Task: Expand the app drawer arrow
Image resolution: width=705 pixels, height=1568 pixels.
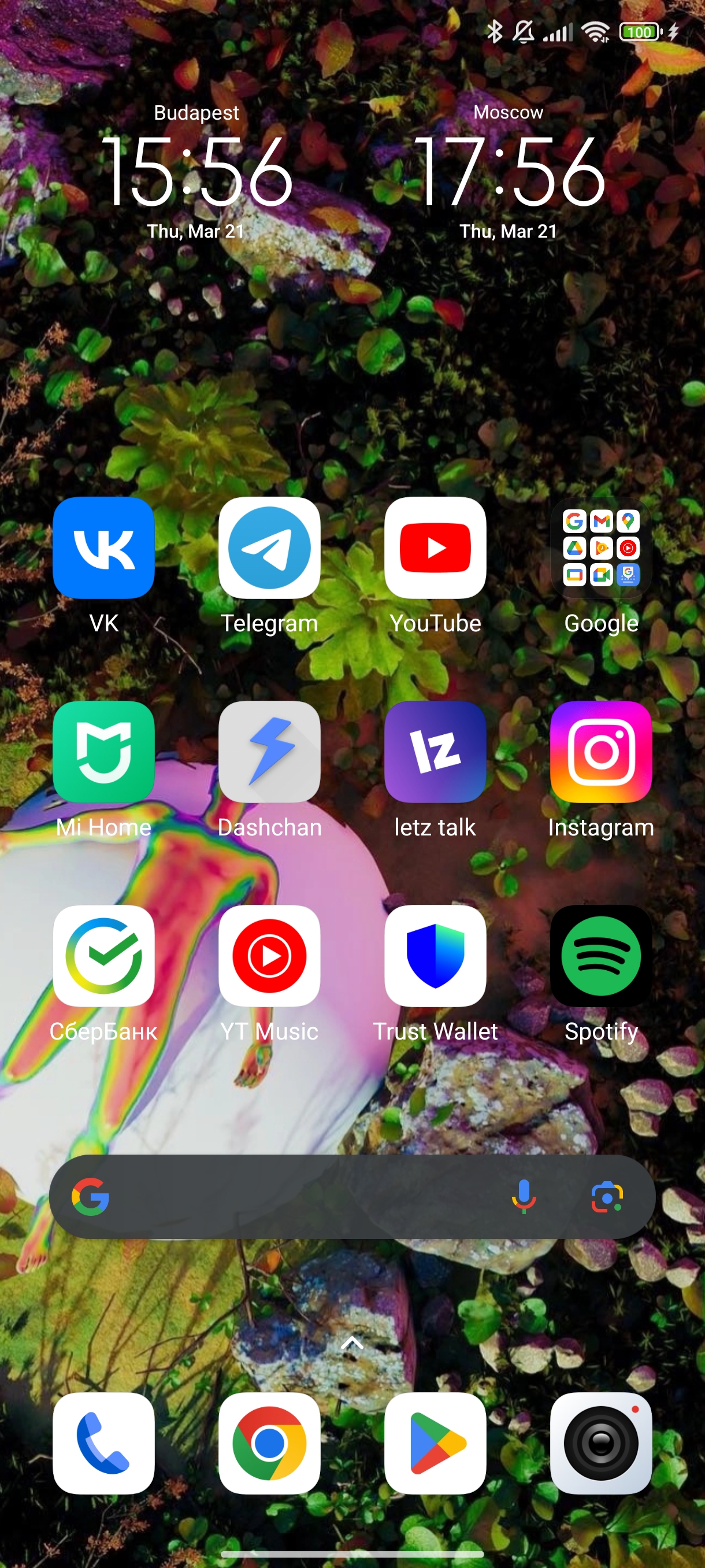Action: pyautogui.click(x=352, y=1342)
